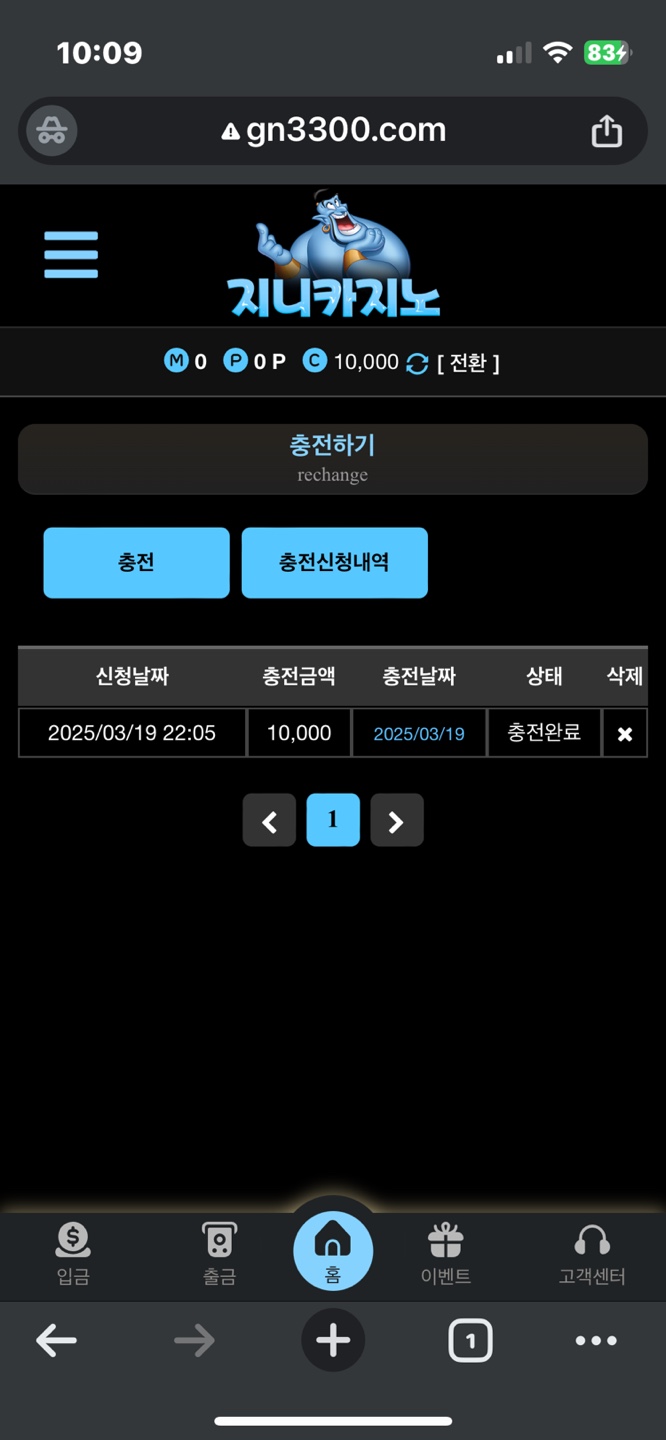This screenshot has width=666, height=1440.
Task: Tap the gn3300.com address bar
Action: tap(335, 131)
